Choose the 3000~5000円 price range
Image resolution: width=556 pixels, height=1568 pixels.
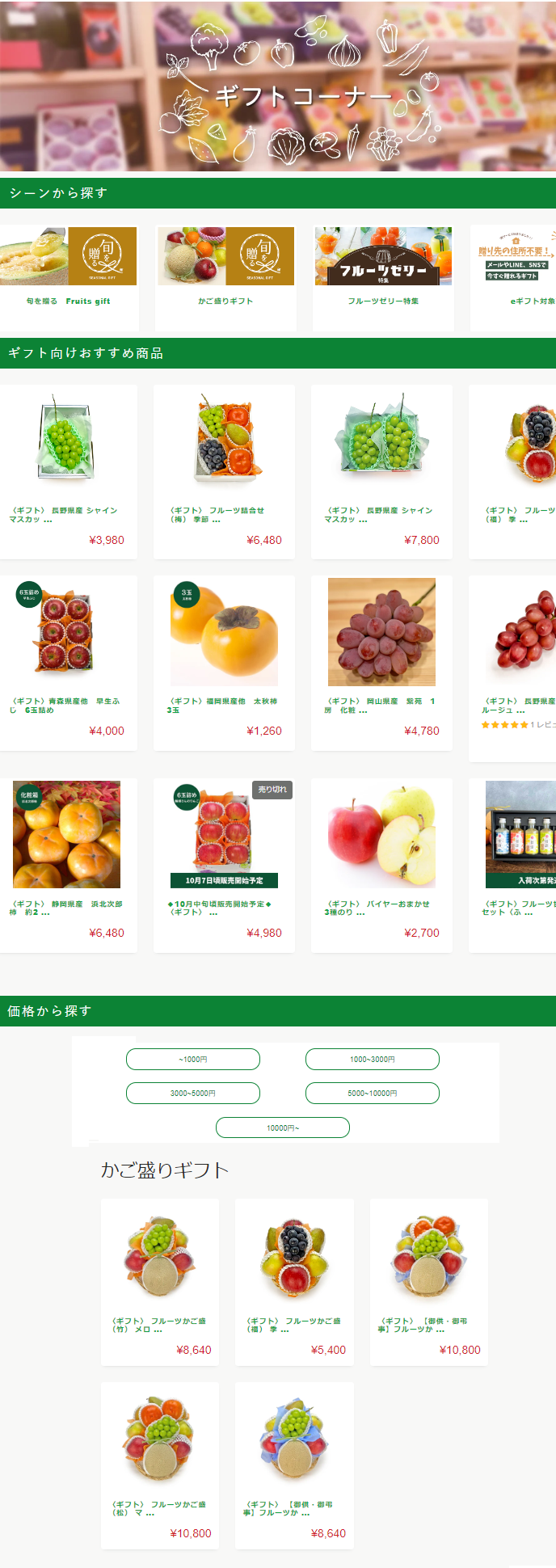(193, 1093)
